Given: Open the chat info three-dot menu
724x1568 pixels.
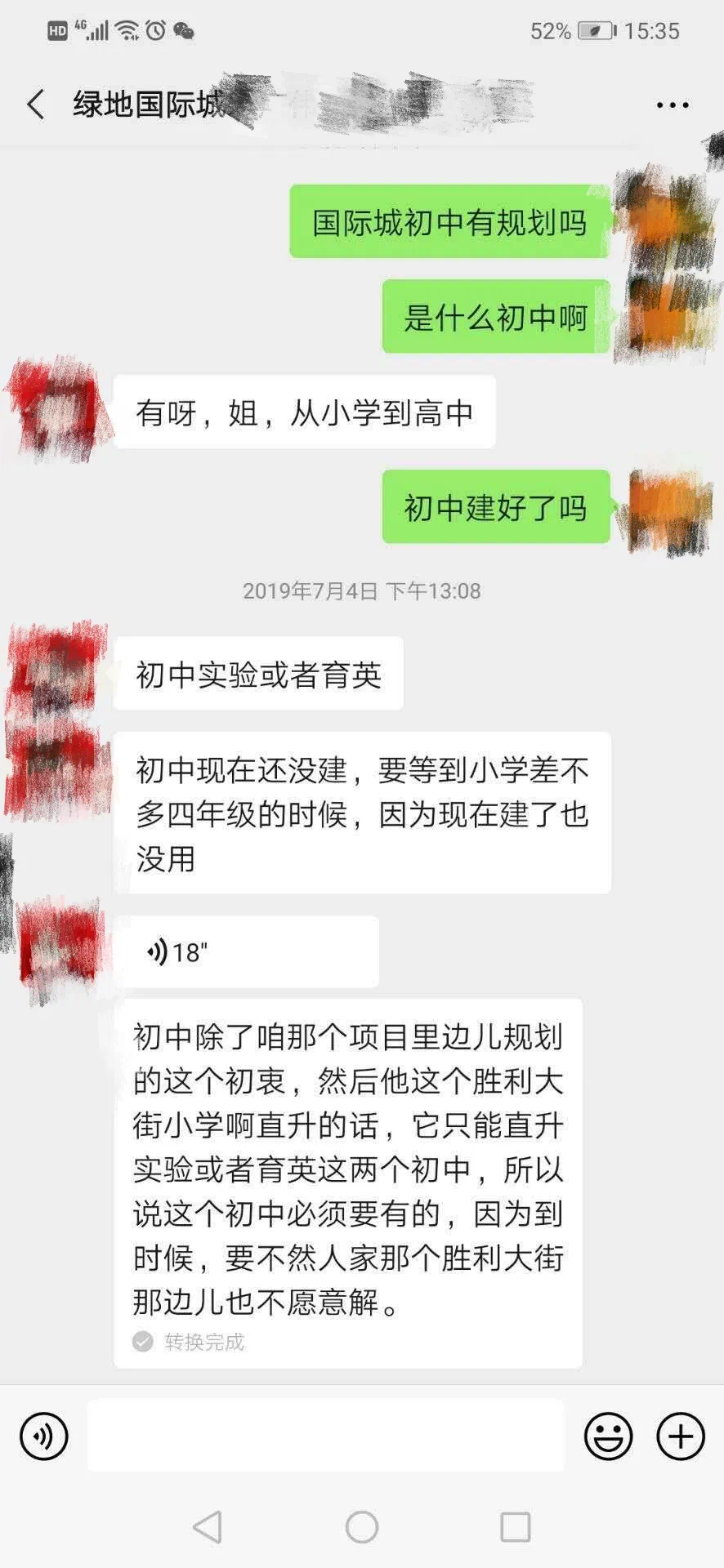Looking at the screenshot, I should [x=672, y=105].
